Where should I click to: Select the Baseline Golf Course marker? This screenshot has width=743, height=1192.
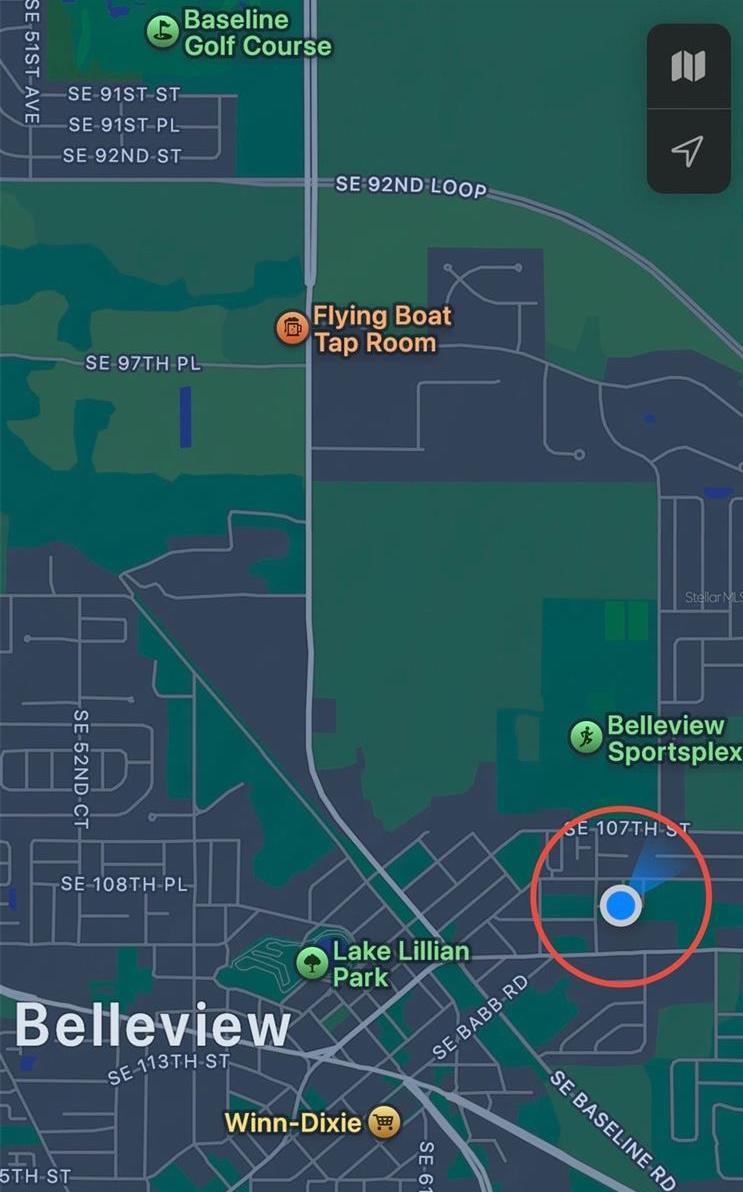pos(162,32)
